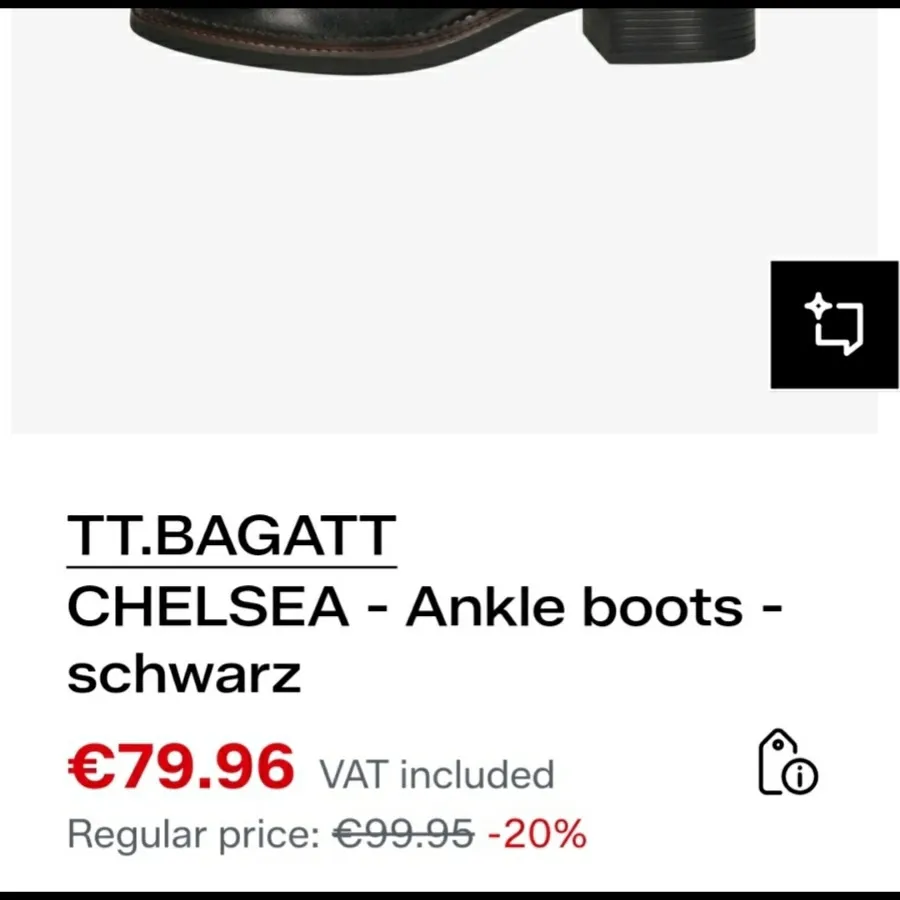Screen dimensions: 900x900
Task: Open the price info tag icon
Action: [x=786, y=763]
